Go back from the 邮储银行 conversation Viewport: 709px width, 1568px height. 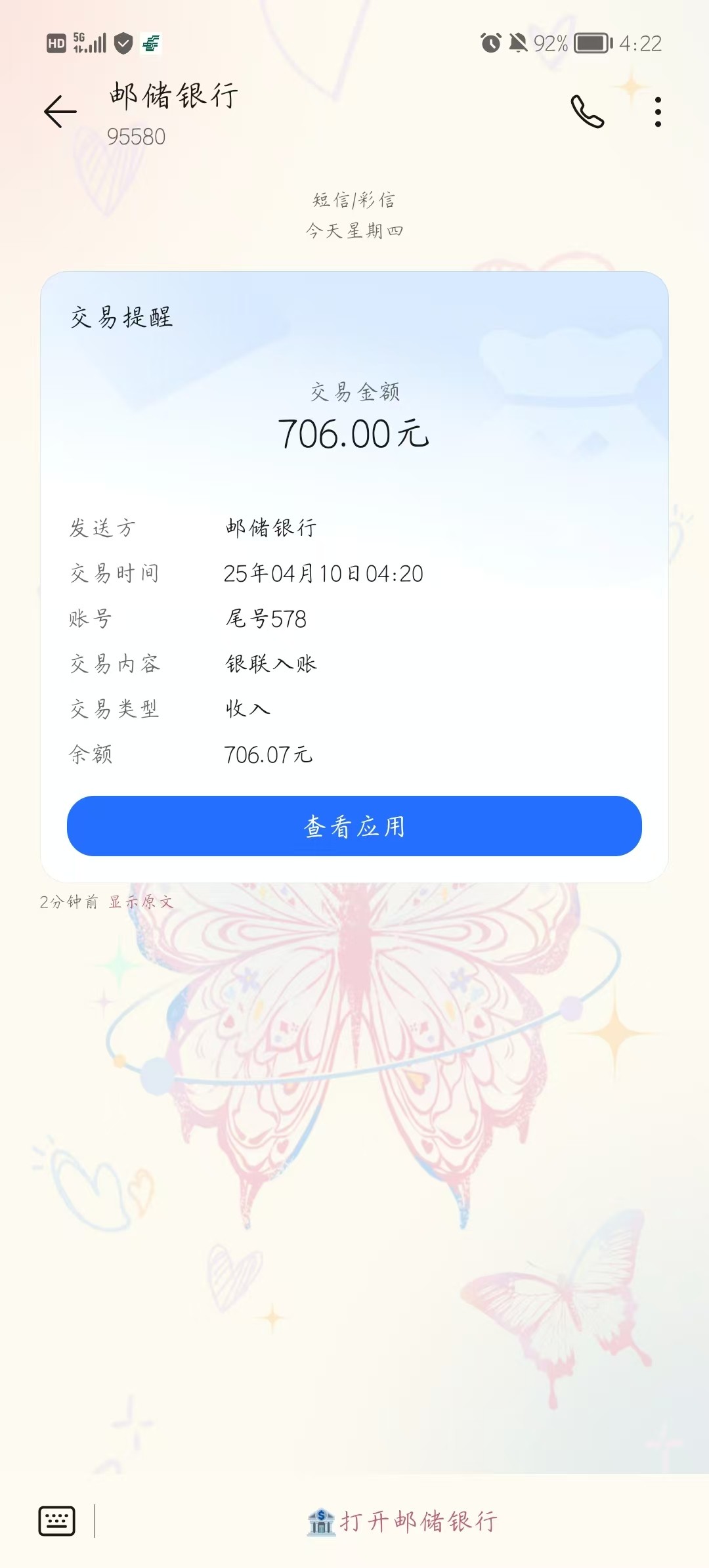[60, 111]
